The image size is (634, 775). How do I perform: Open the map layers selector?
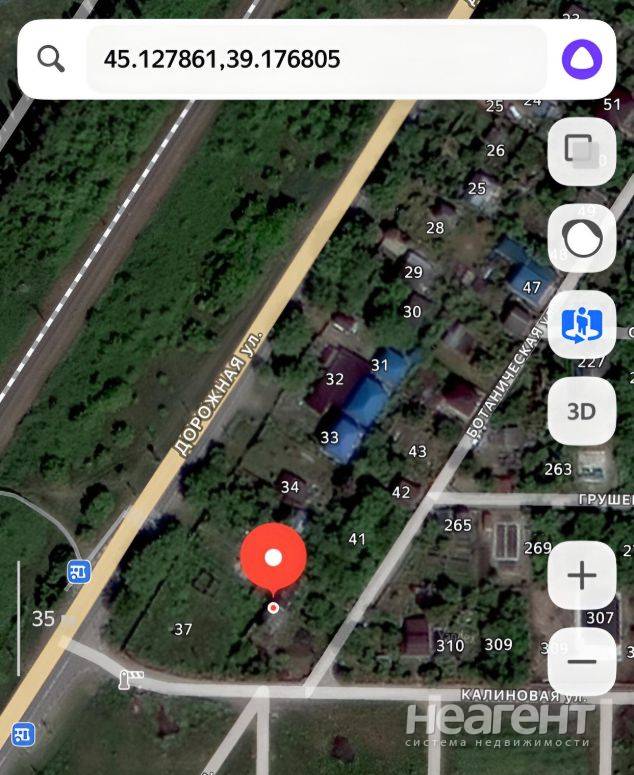582,152
